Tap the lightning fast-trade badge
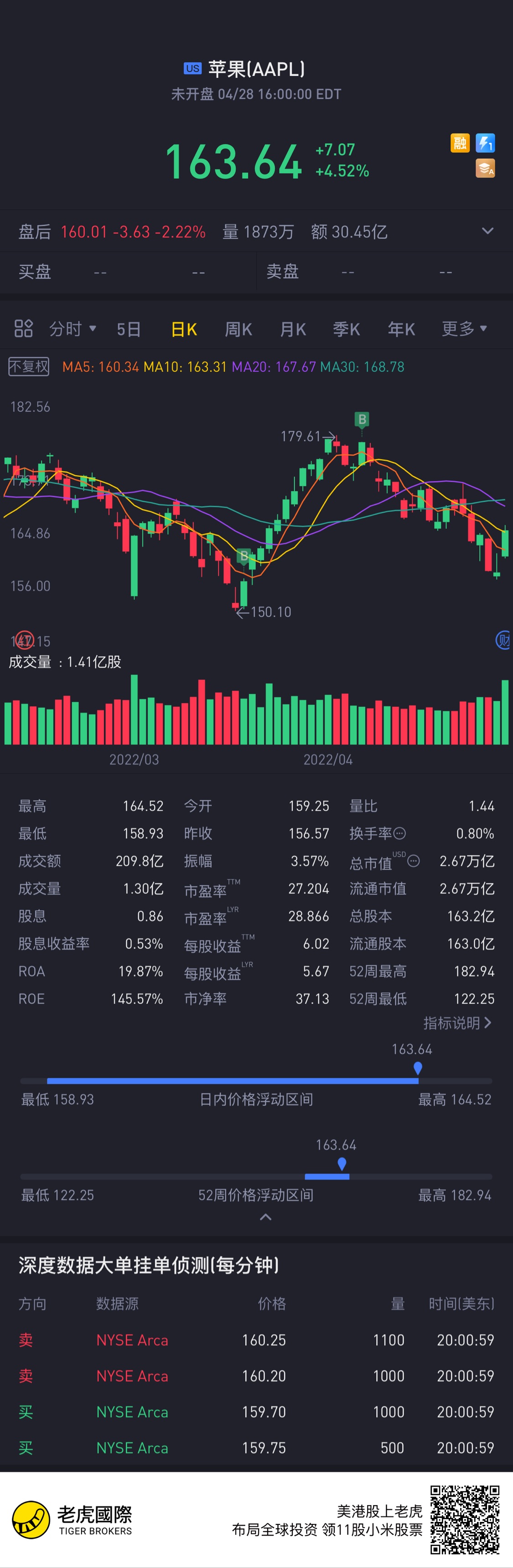Viewport: 513px width, 1568px height. tap(485, 143)
